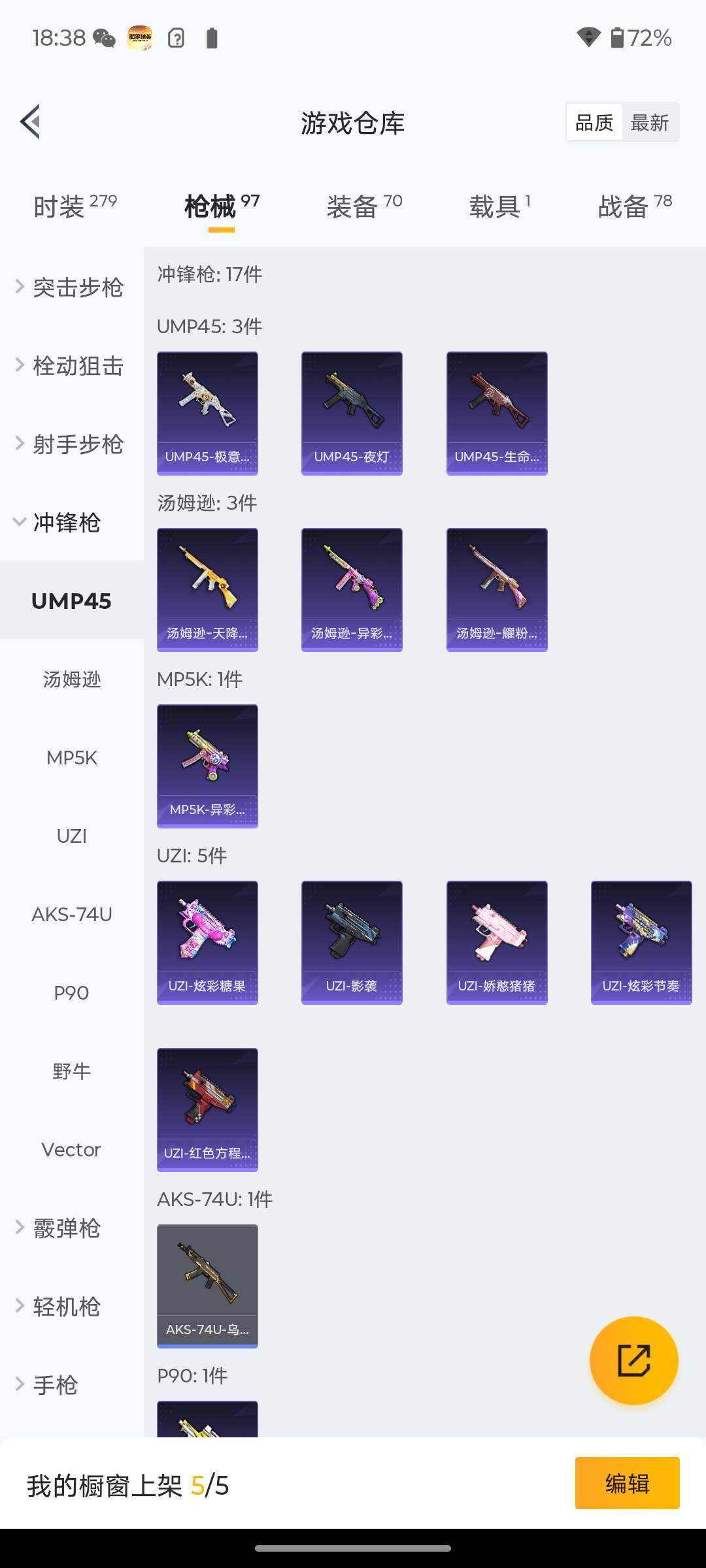The width and height of the screenshot is (706, 1568).
Task: Open the MP5K-异彩 skin tile
Action: [207, 766]
